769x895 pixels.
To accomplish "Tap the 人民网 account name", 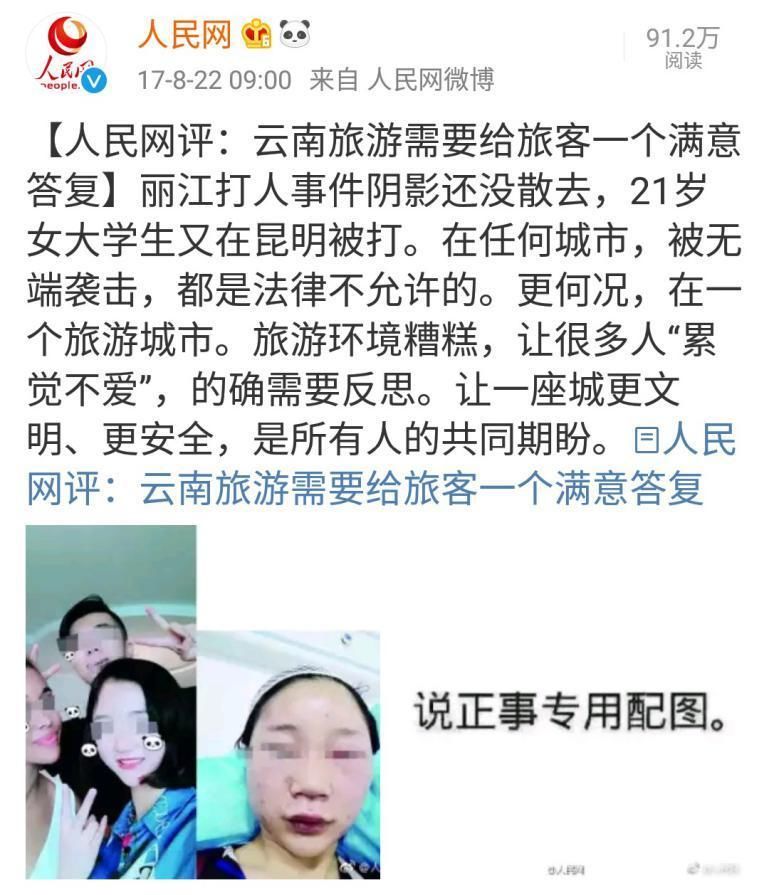I will click(x=184, y=37).
